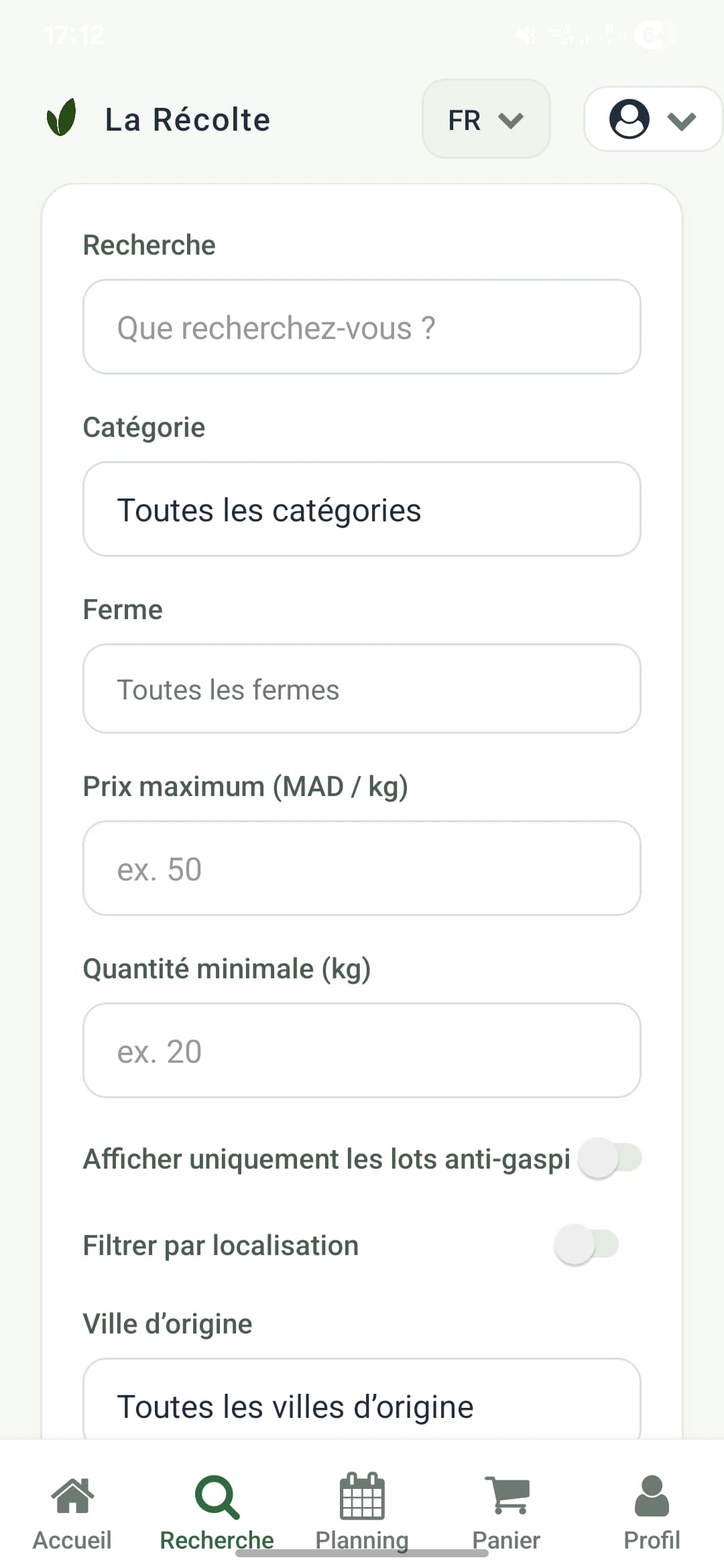Open the account menu via header chevron

681,121
